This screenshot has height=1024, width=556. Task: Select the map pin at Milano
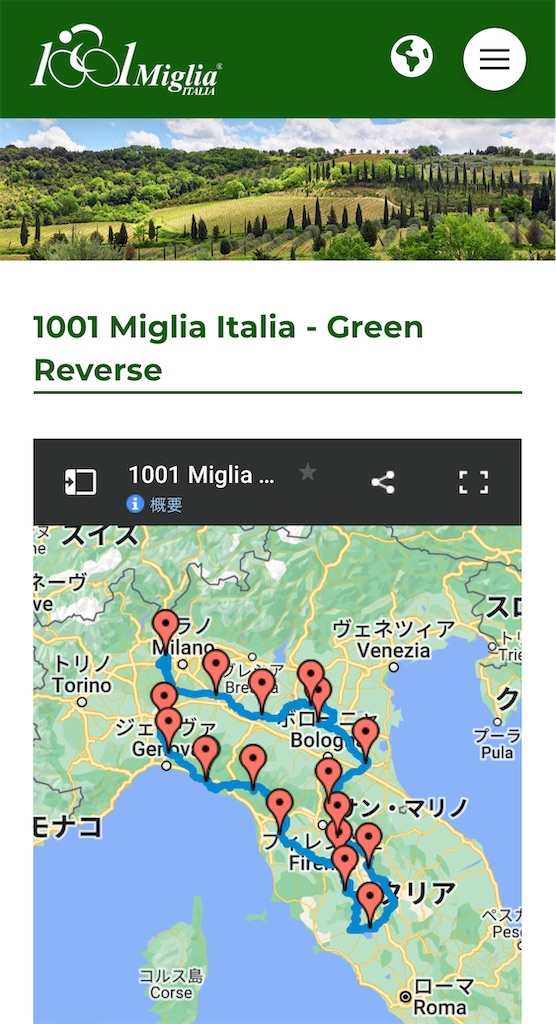(165, 628)
